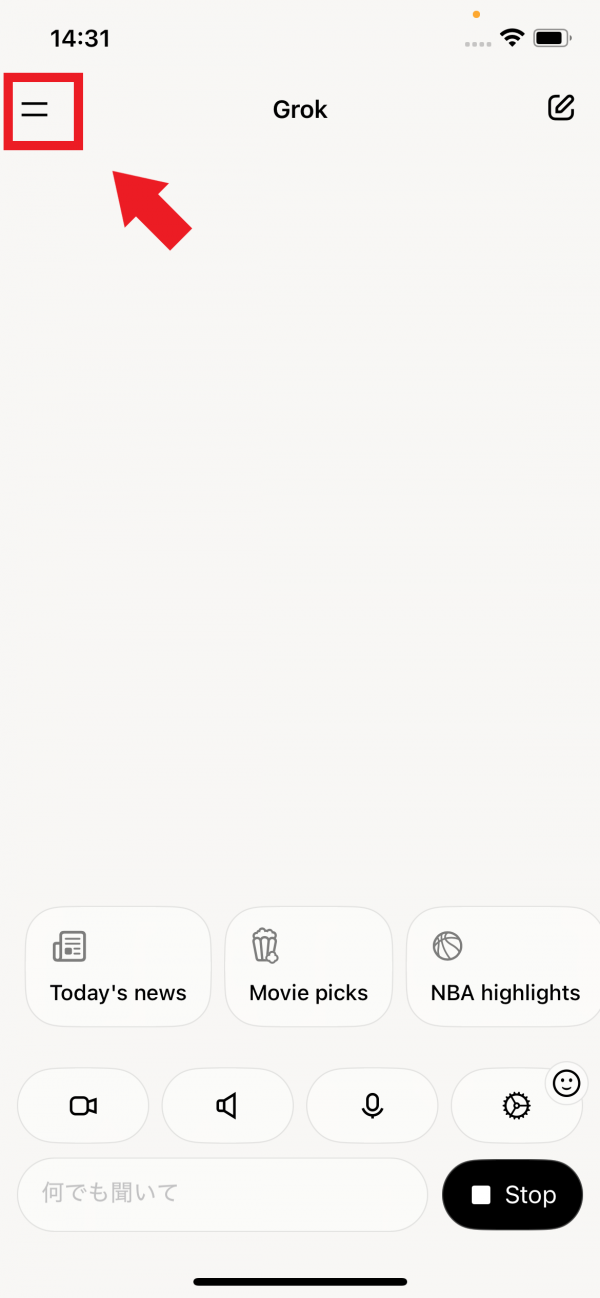Tap the video camera button
Viewport: 600px width, 1298px height.
(83, 1105)
